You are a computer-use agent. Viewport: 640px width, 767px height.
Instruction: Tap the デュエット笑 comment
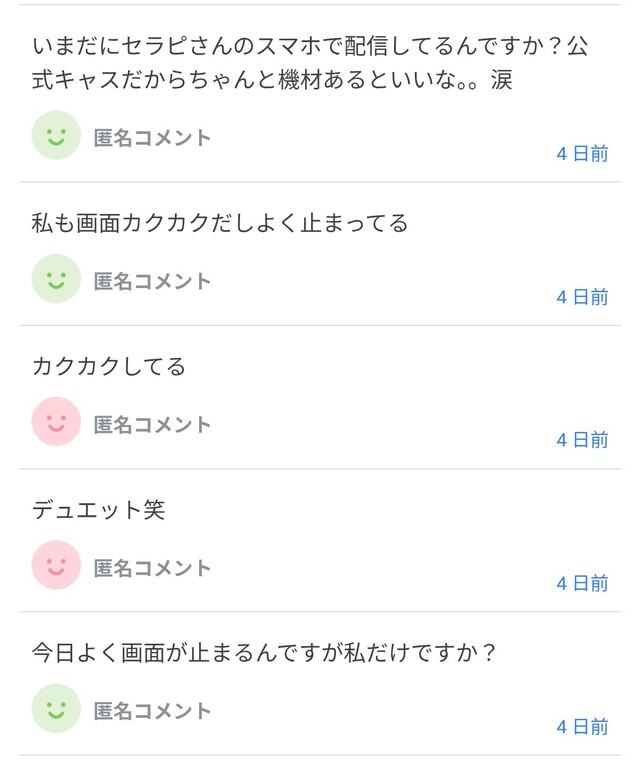[x=98, y=510]
